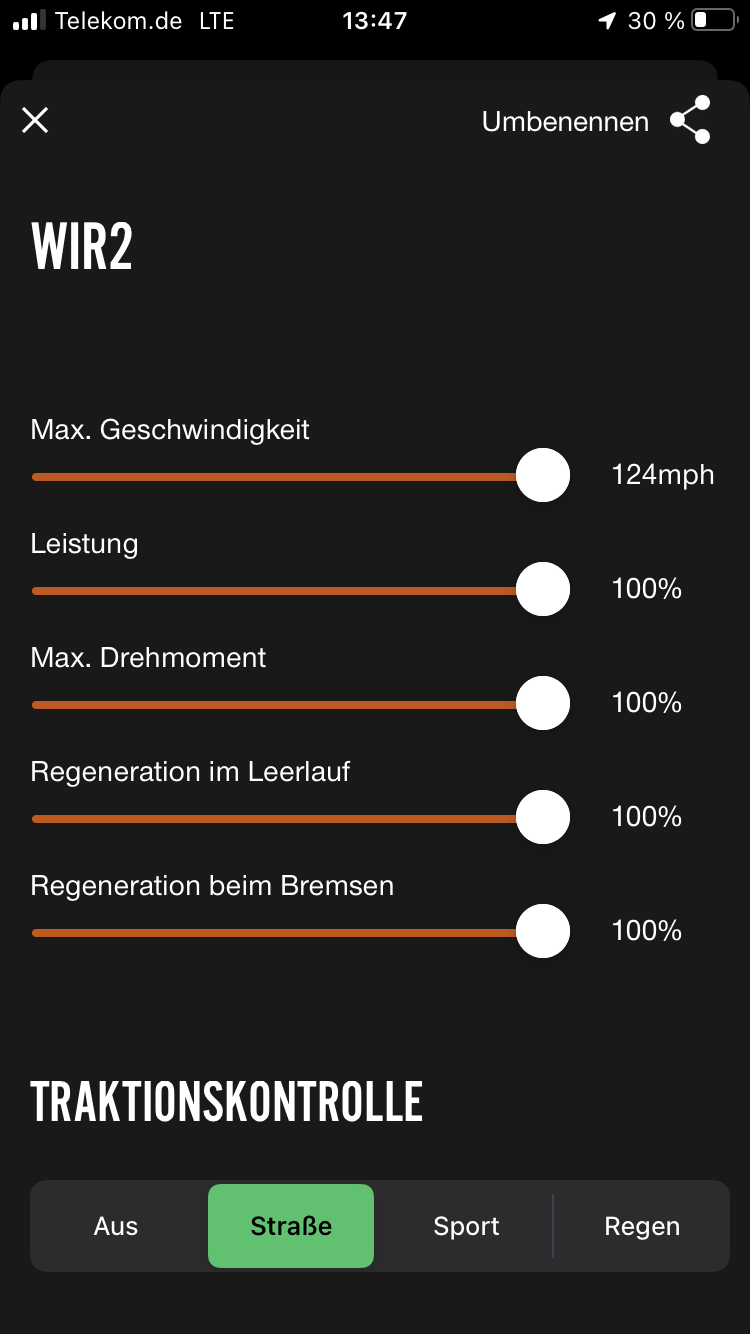
Task: Close the WIR2 ride mode sheet
Action: point(35,121)
